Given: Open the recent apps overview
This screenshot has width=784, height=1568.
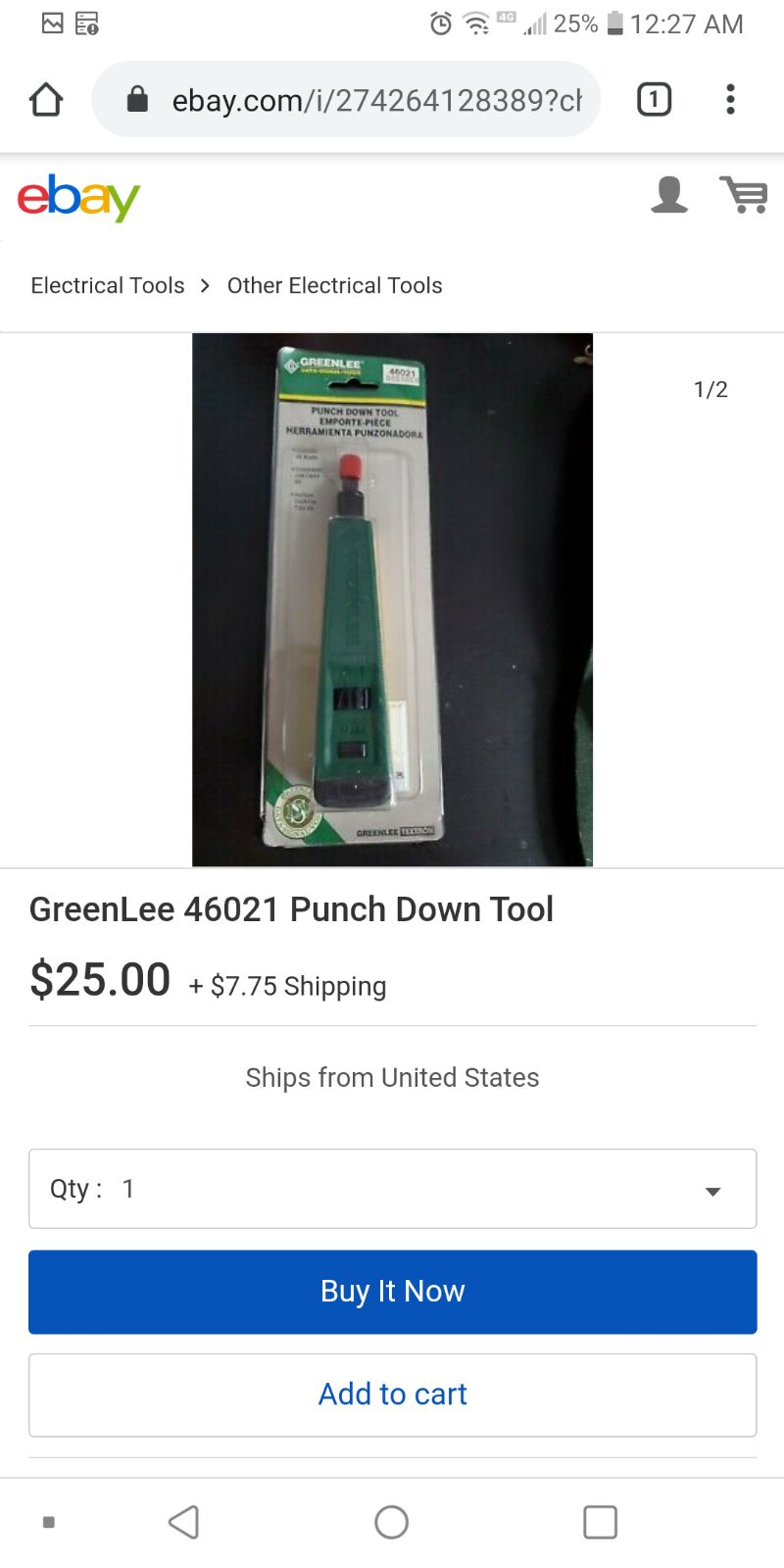Looking at the screenshot, I should click(x=600, y=1522).
